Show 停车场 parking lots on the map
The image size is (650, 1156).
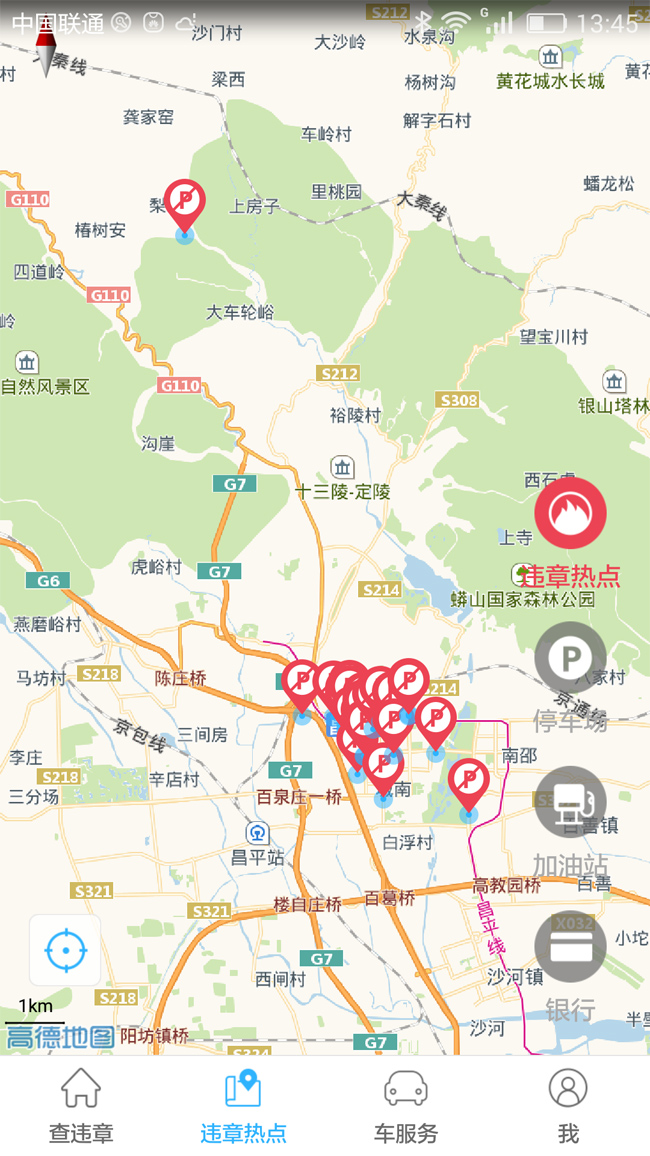tap(570, 658)
